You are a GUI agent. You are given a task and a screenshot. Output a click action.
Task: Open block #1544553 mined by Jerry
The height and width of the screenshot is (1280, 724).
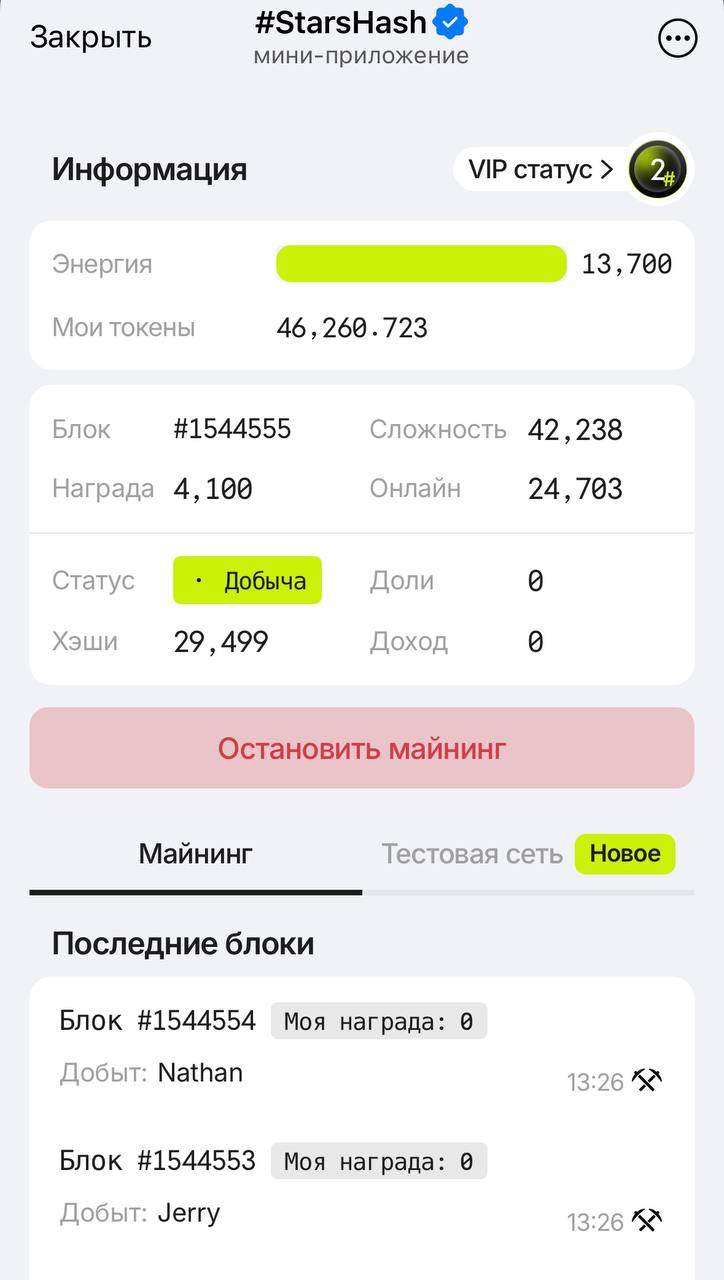[x=361, y=1186]
